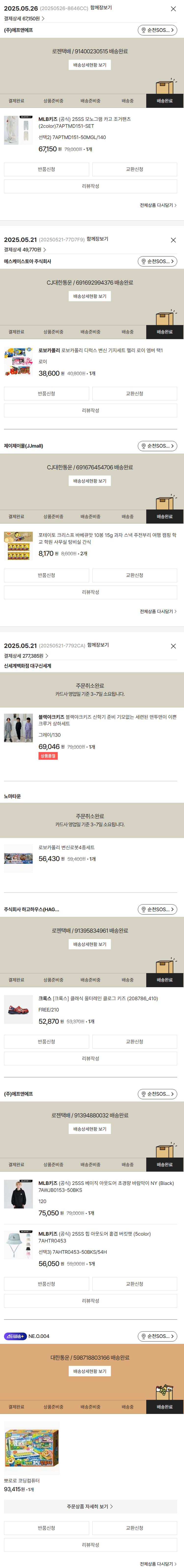Dismiss the 2025.05.26 order with the X
The image size is (184, 1568).
click(x=173, y=9)
